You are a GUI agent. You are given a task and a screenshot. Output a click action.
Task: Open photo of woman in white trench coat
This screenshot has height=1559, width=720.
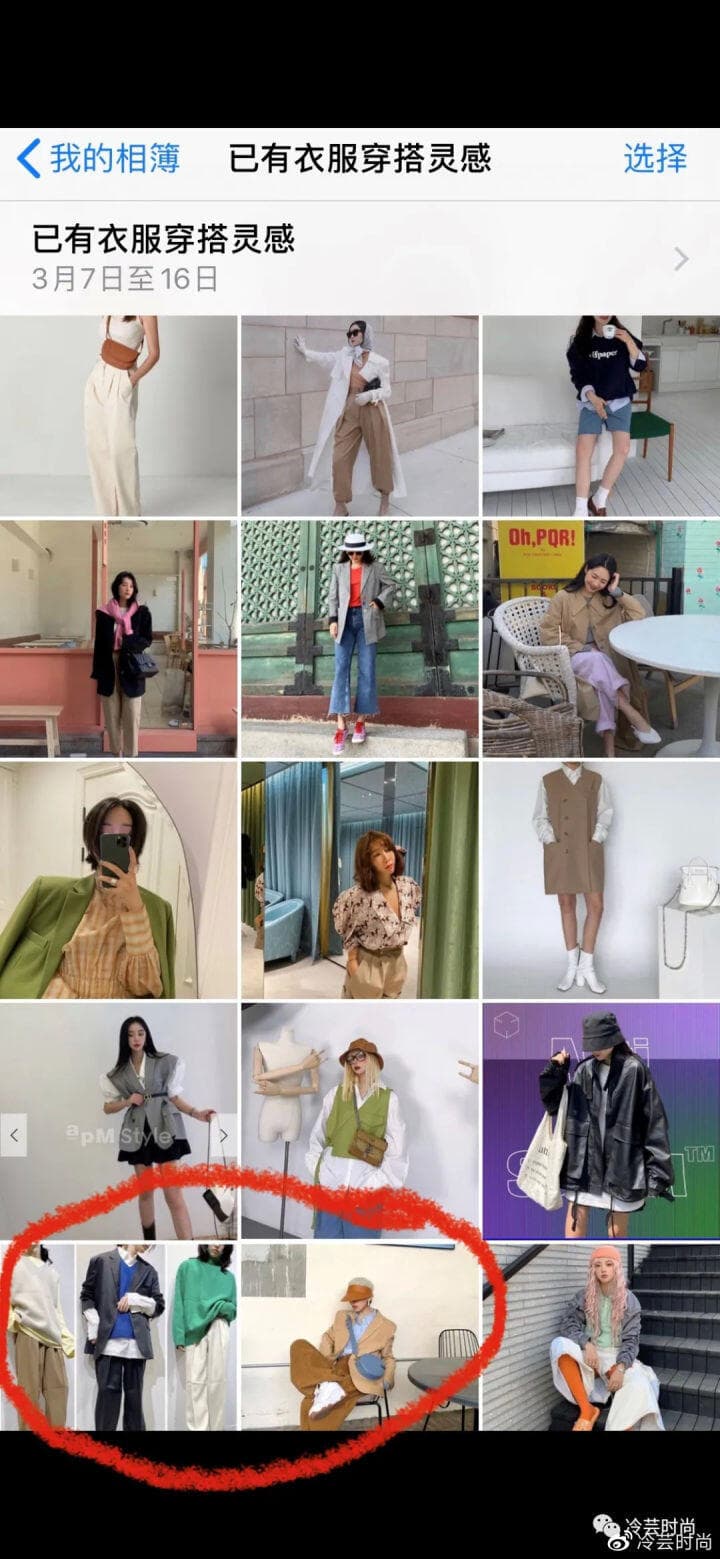[x=360, y=415]
